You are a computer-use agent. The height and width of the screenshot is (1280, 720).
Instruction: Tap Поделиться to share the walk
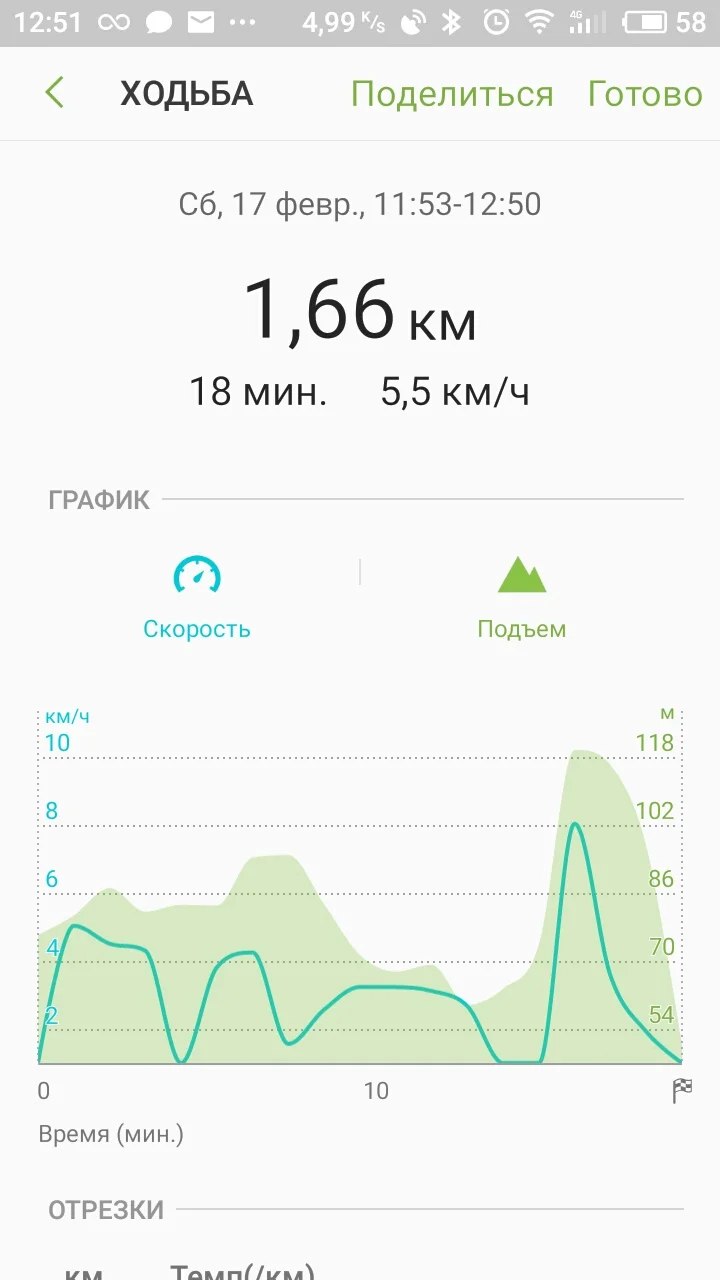451,94
